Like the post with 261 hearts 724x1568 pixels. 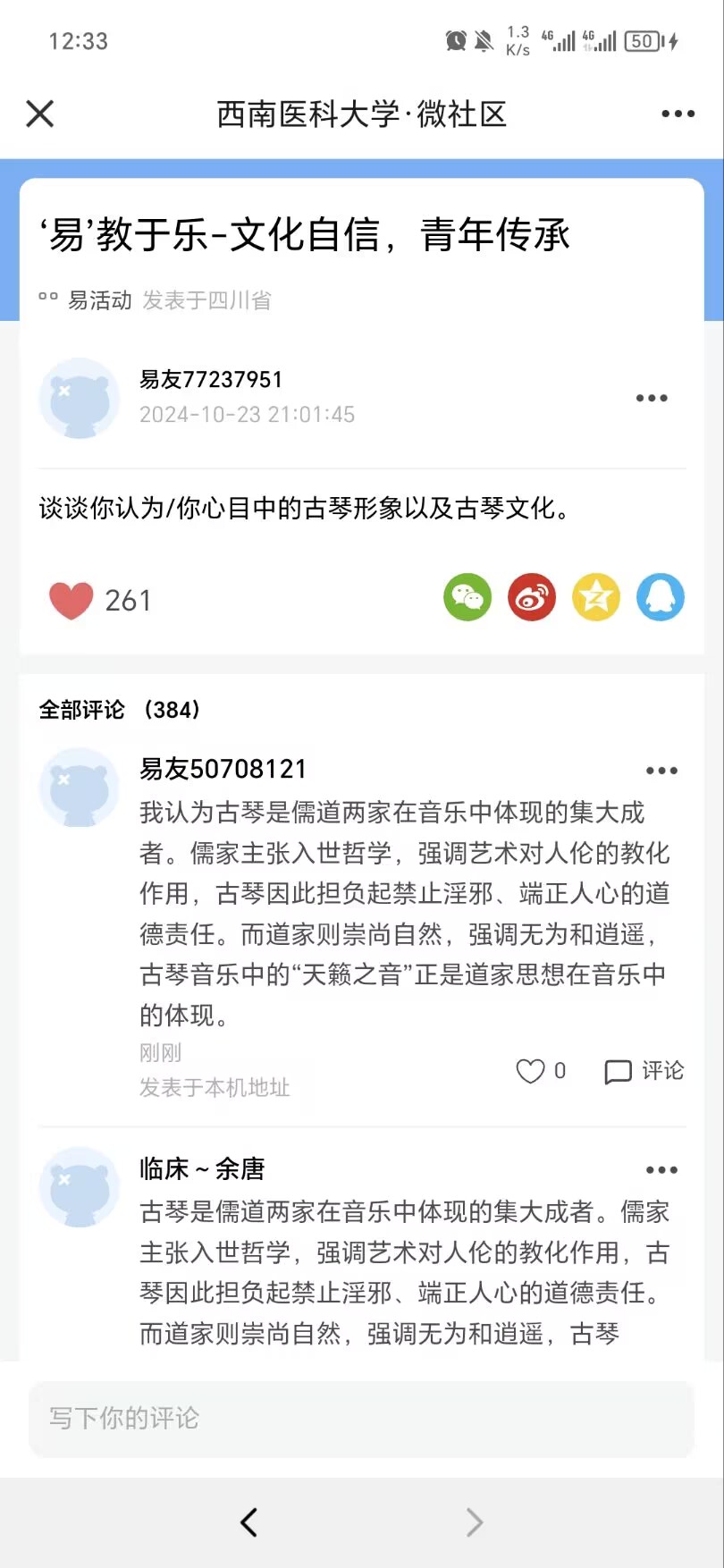(x=72, y=600)
